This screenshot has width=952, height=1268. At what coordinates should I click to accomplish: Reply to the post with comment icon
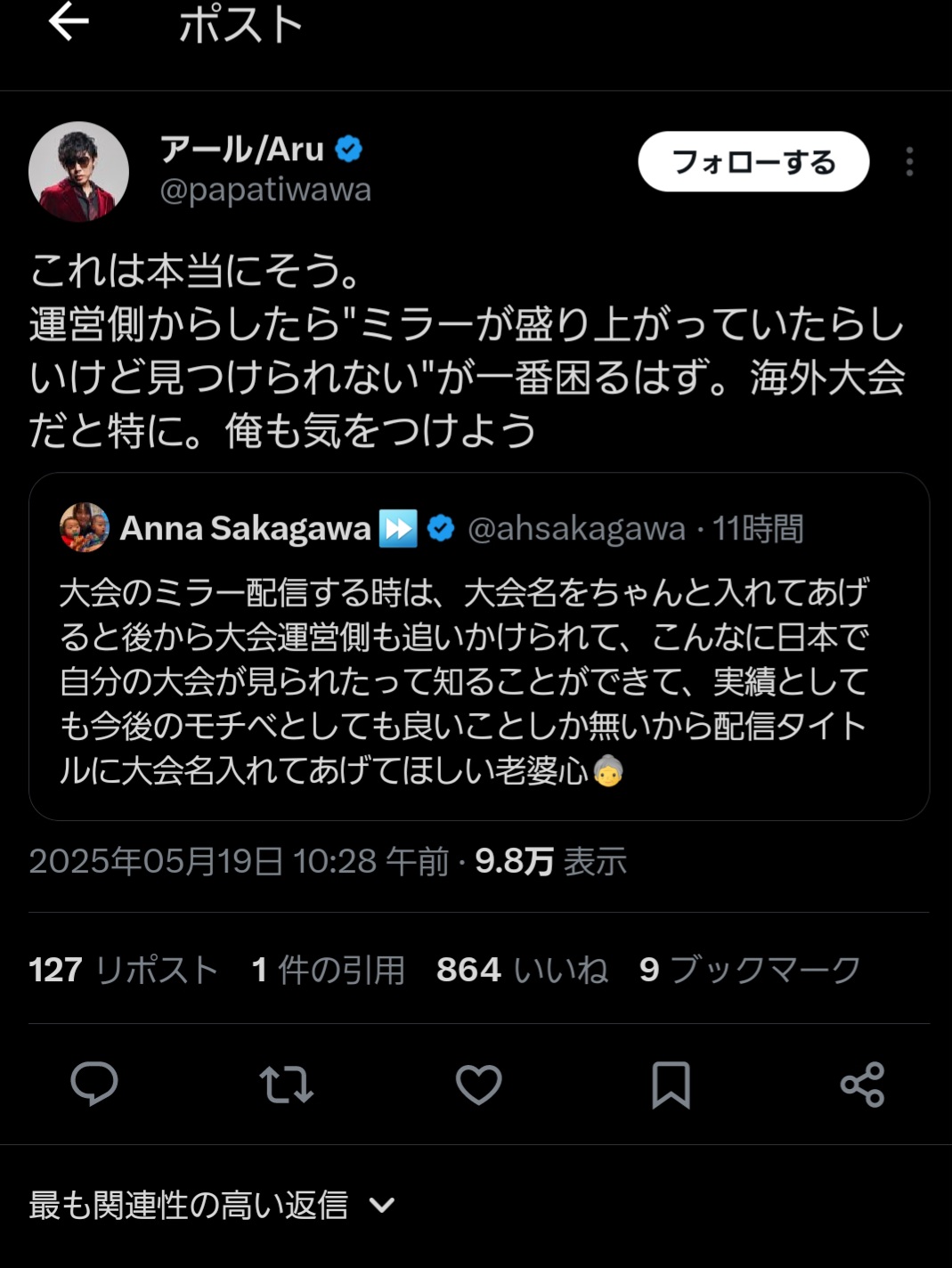(94, 1084)
